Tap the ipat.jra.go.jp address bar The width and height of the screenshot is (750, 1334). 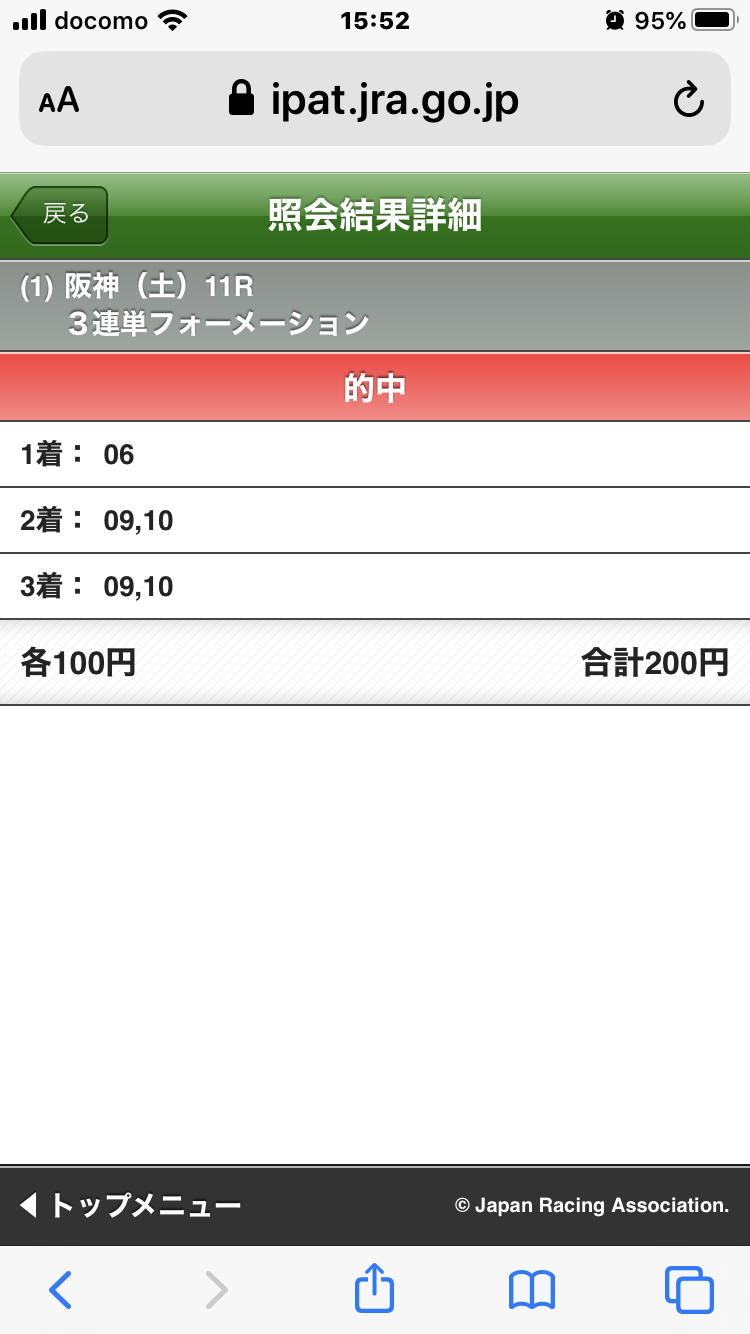click(375, 100)
